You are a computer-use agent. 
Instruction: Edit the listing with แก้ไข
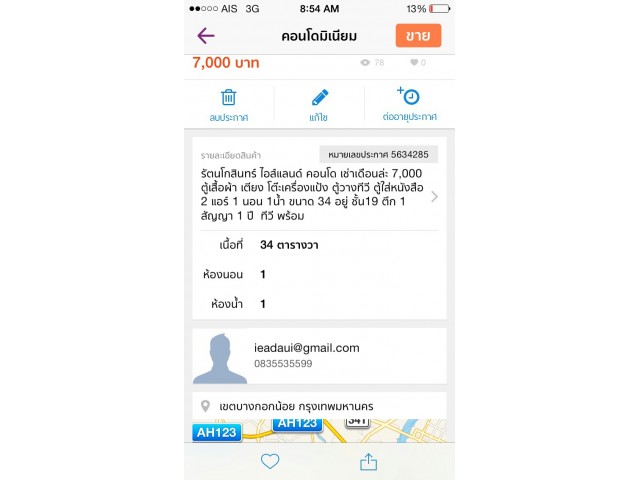pyautogui.click(x=319, y=105)
